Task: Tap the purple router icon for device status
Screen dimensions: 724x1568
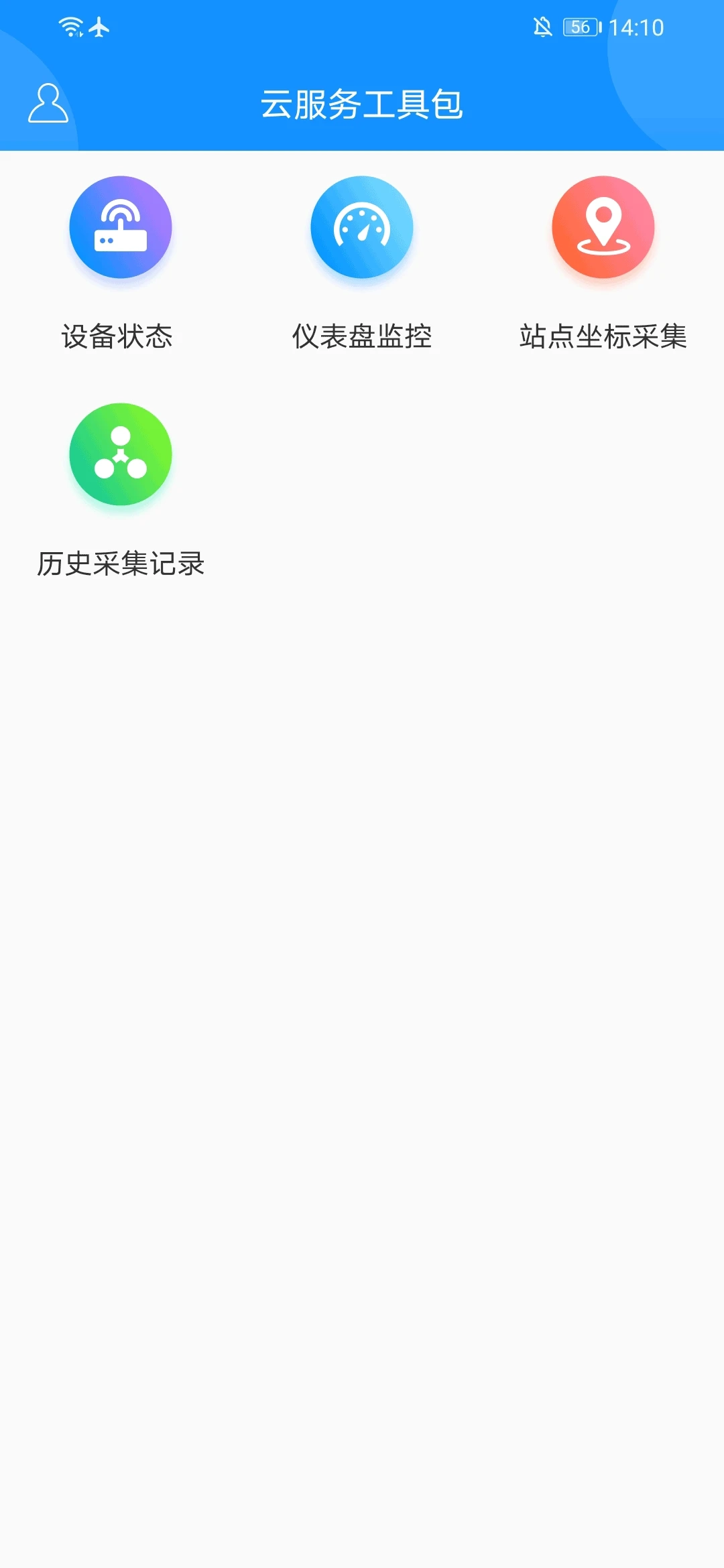Action: click(x=121, y=226)
